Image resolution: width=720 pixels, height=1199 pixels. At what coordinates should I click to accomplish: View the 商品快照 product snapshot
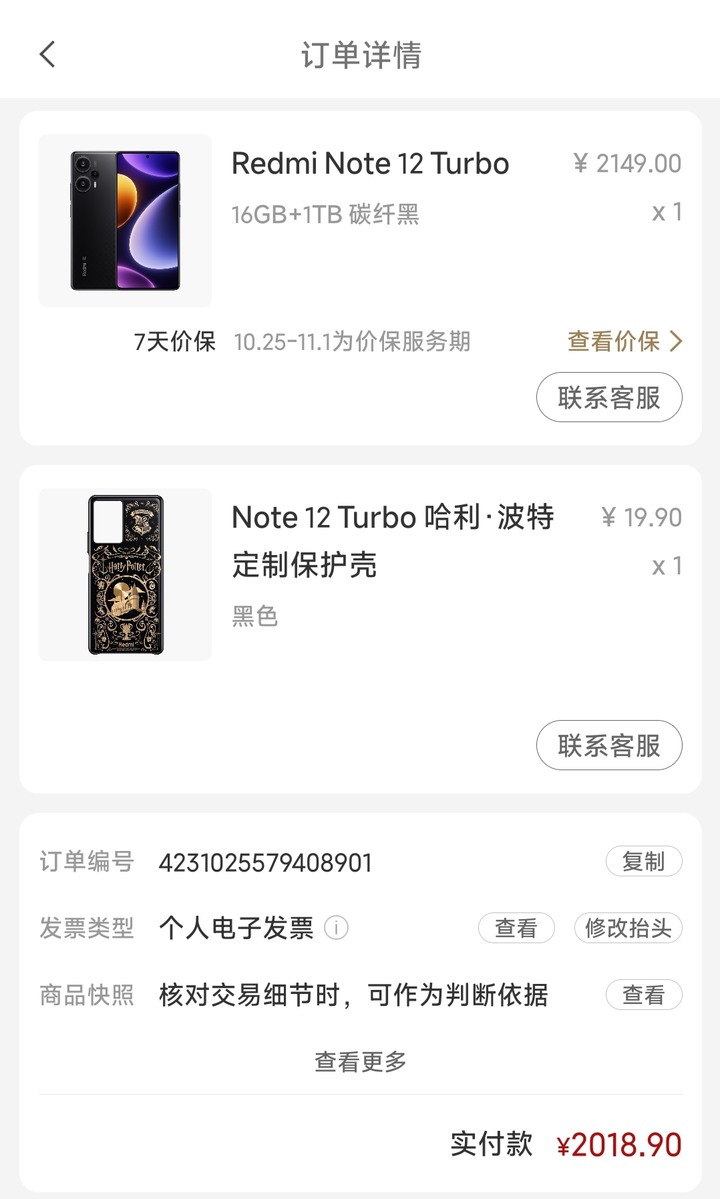tap(643, 995)
